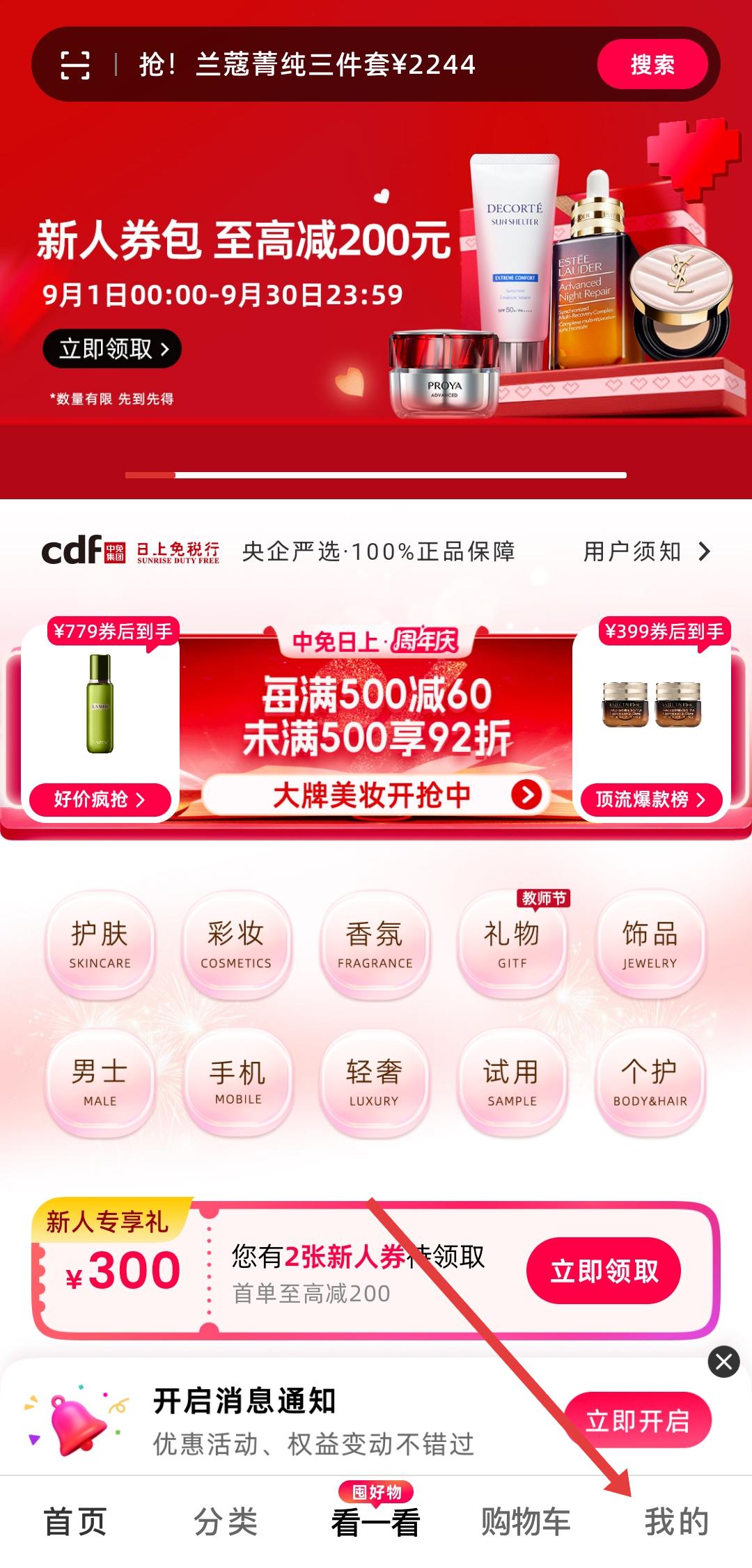Viewport: 752px width, 1568px height.
Task: Open the 轻奢 Luxury category
Action: 375,1082
